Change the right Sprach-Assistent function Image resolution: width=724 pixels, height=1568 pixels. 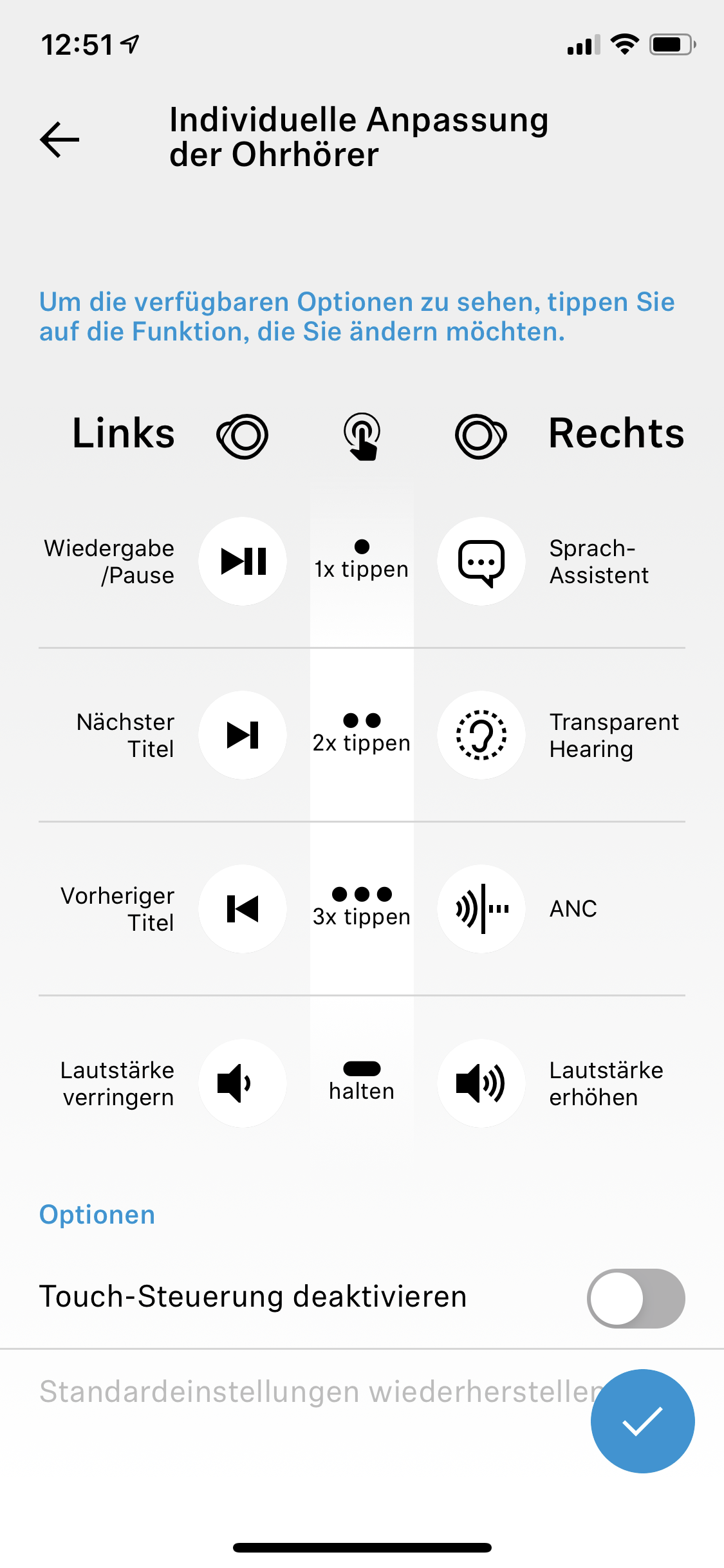click(481, 561)
